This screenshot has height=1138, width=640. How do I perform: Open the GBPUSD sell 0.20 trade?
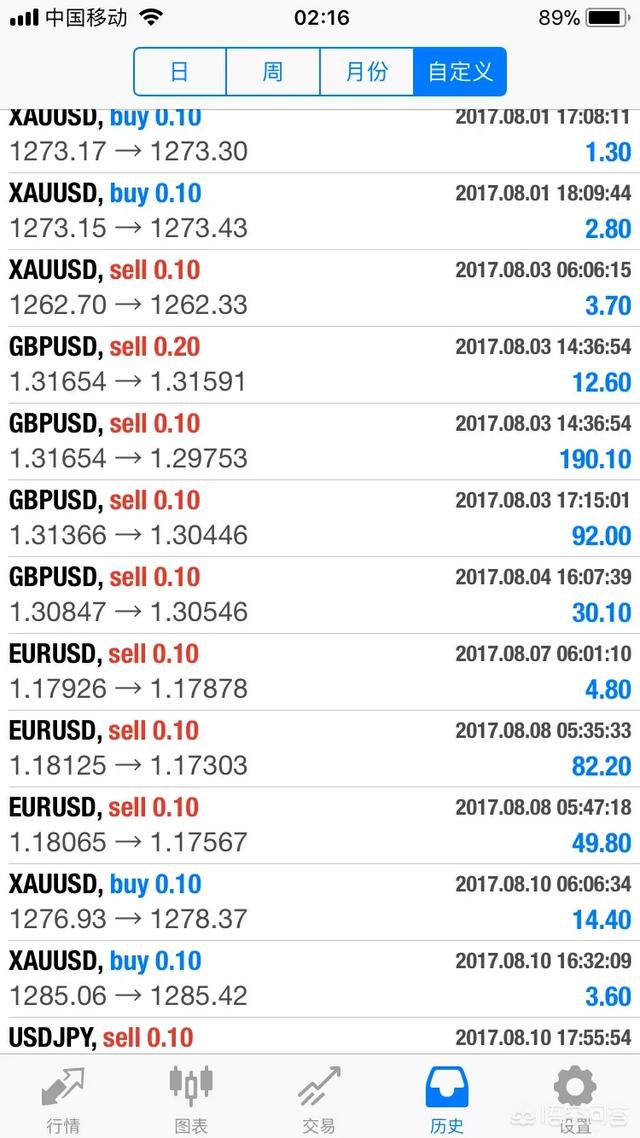[320, 365]
